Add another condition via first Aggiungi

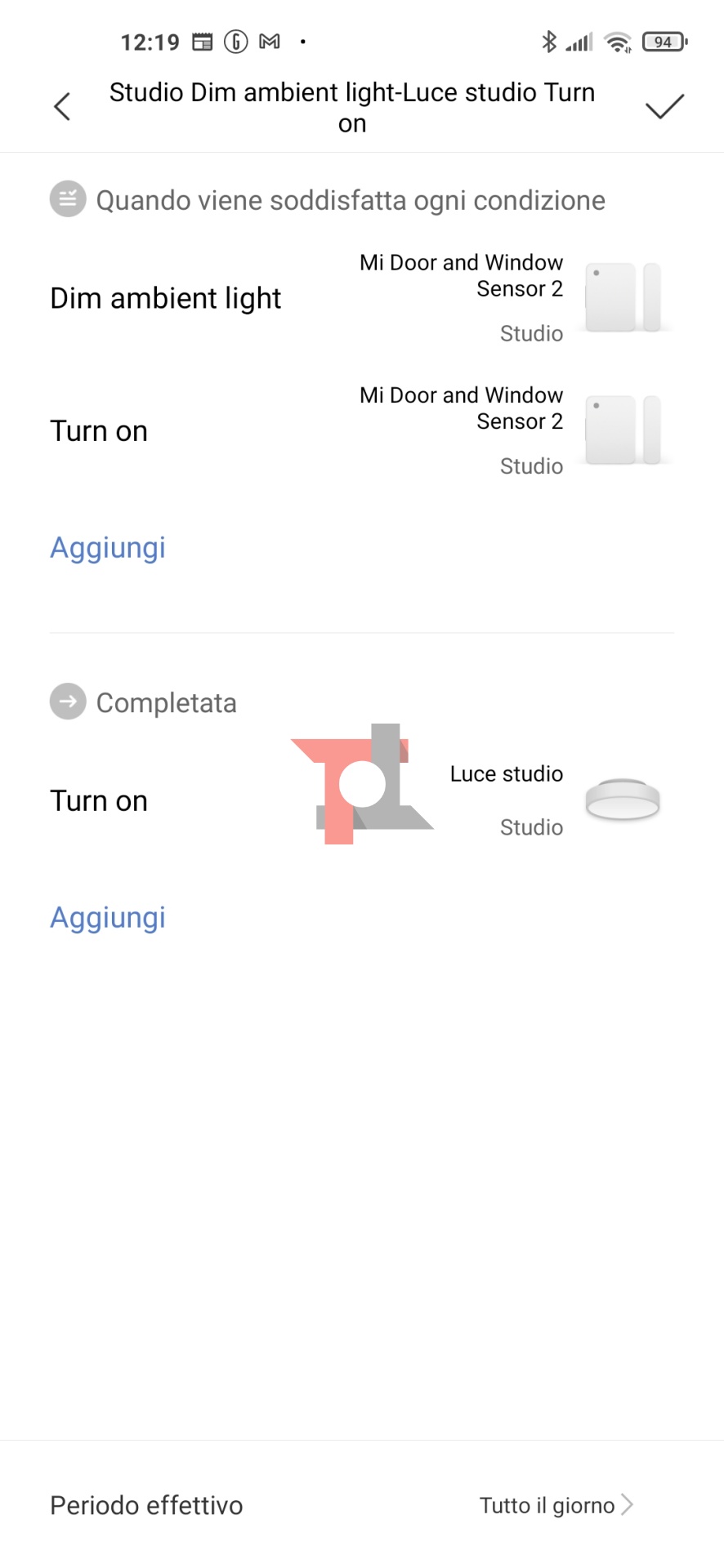(x=108, y=548)
